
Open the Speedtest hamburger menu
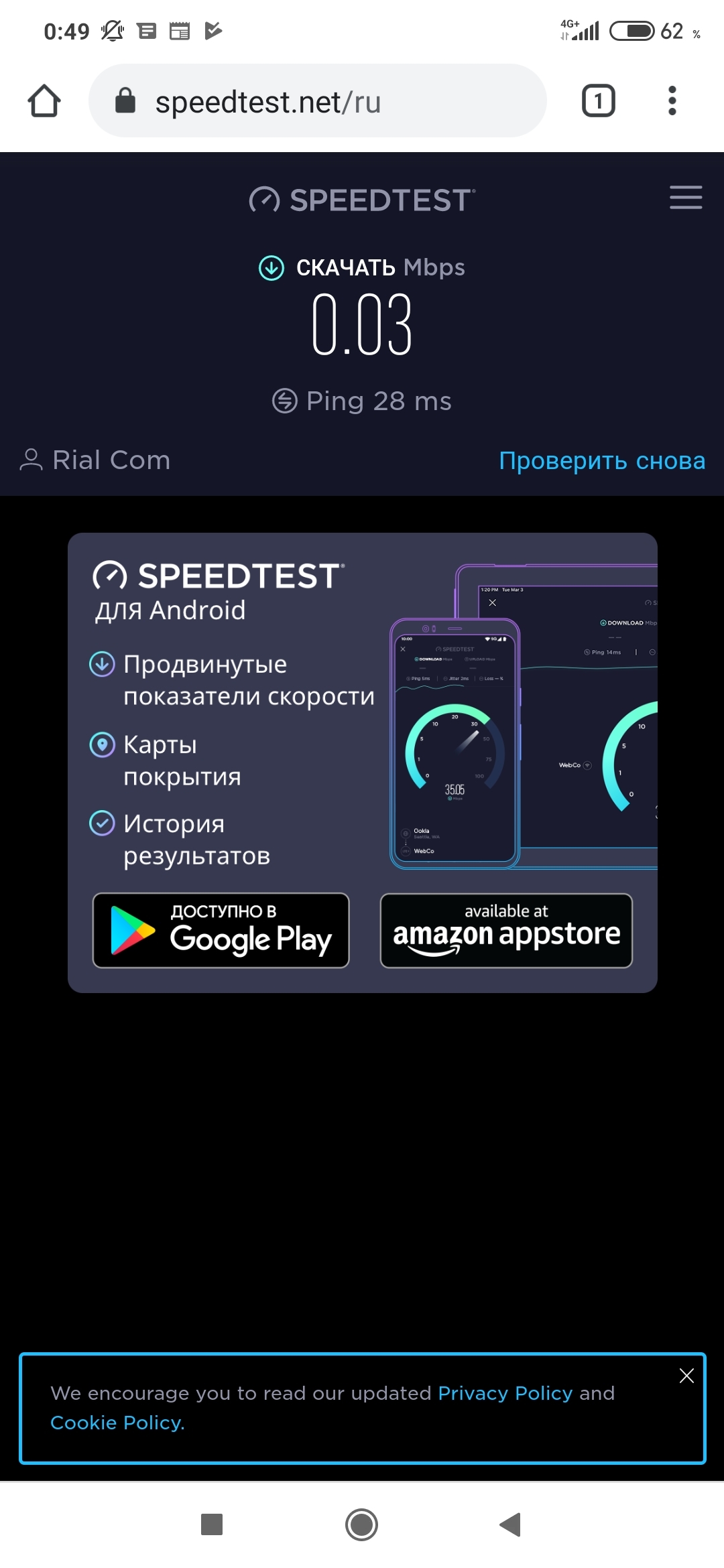point(685,198)
